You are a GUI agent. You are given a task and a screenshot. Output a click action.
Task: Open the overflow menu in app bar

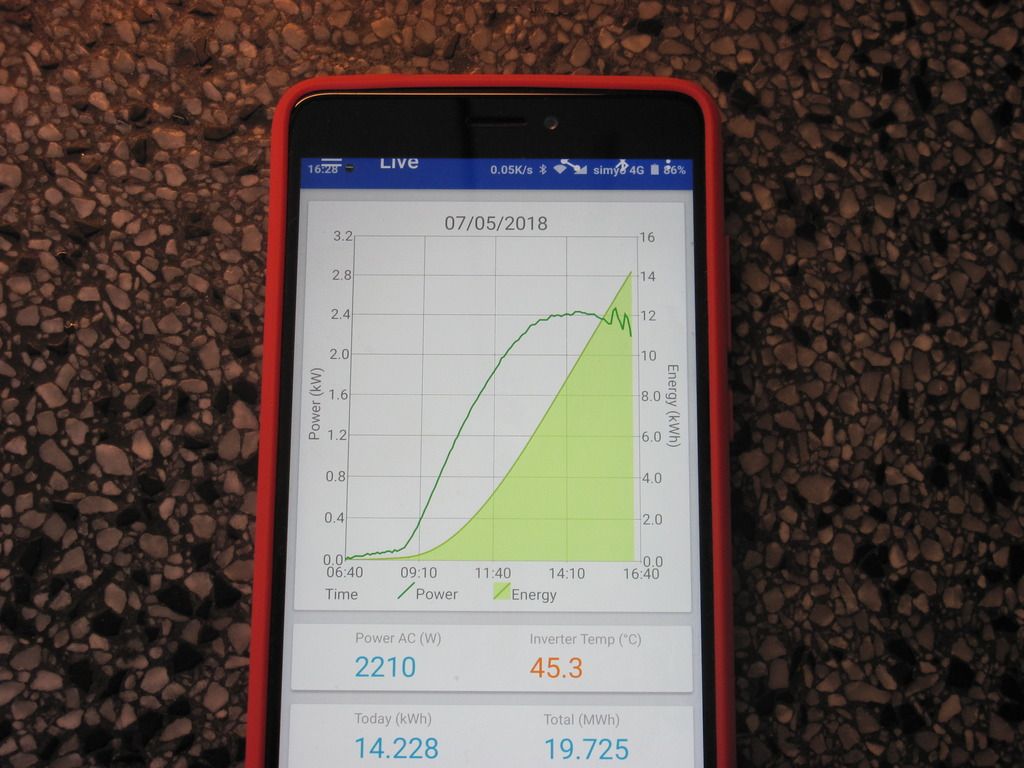click(667, 162)
